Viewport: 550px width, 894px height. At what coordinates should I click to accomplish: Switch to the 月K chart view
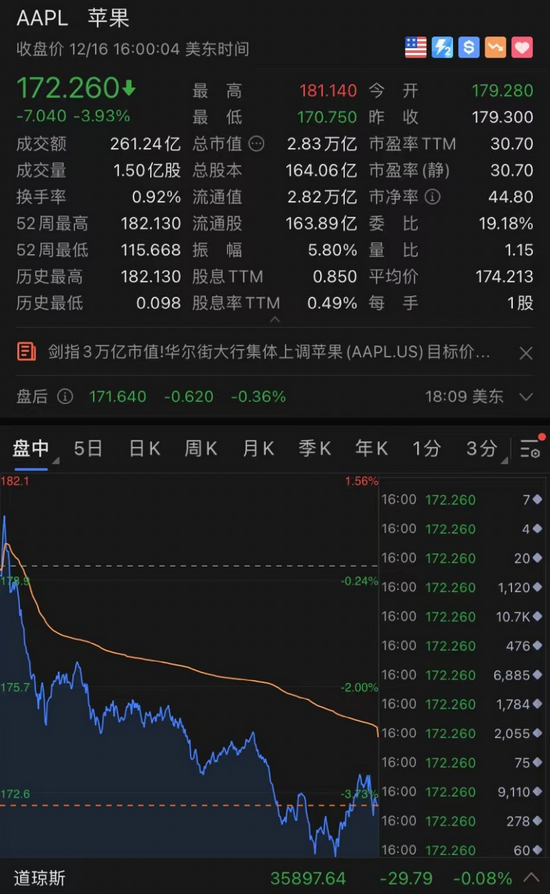(x=258, y=449)
